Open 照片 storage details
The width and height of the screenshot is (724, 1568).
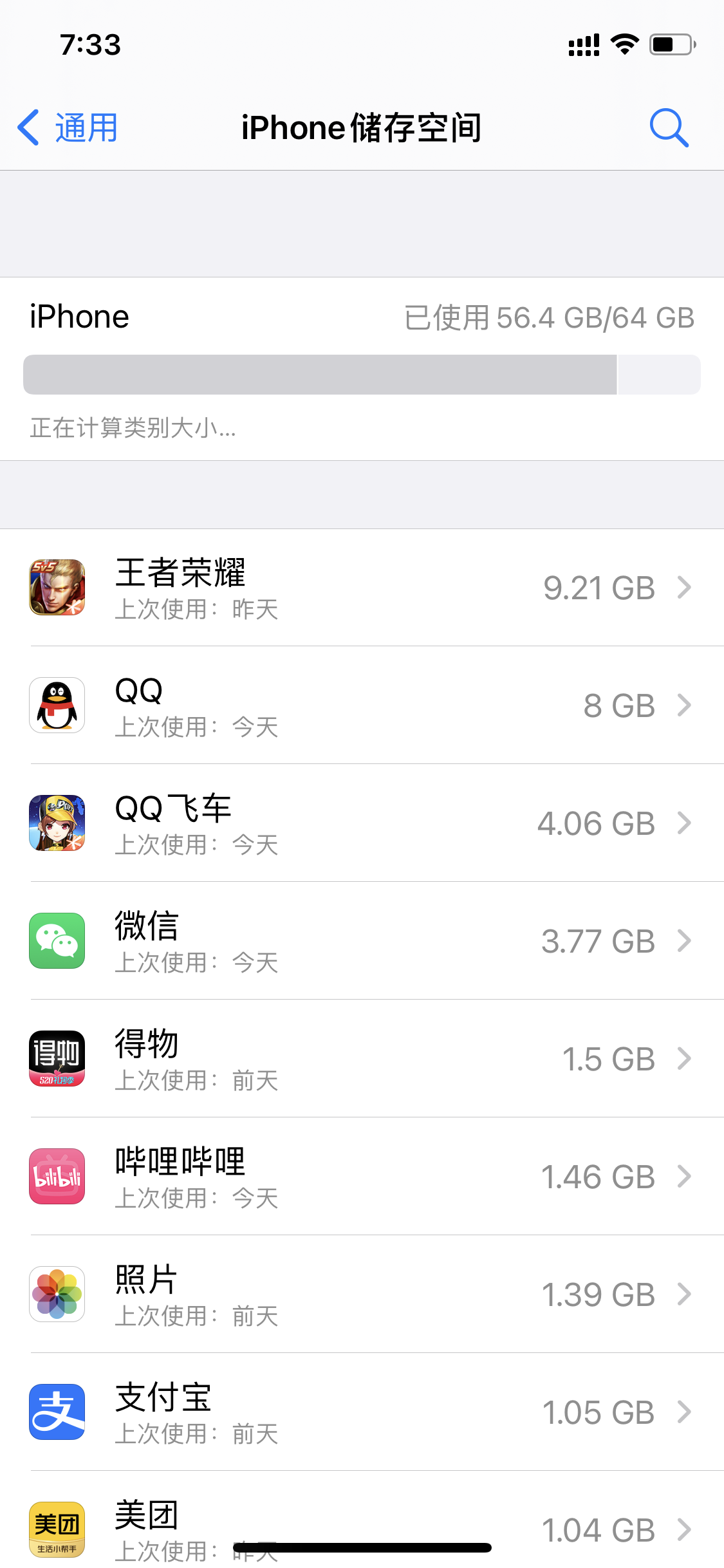(x=362, y=1294)
